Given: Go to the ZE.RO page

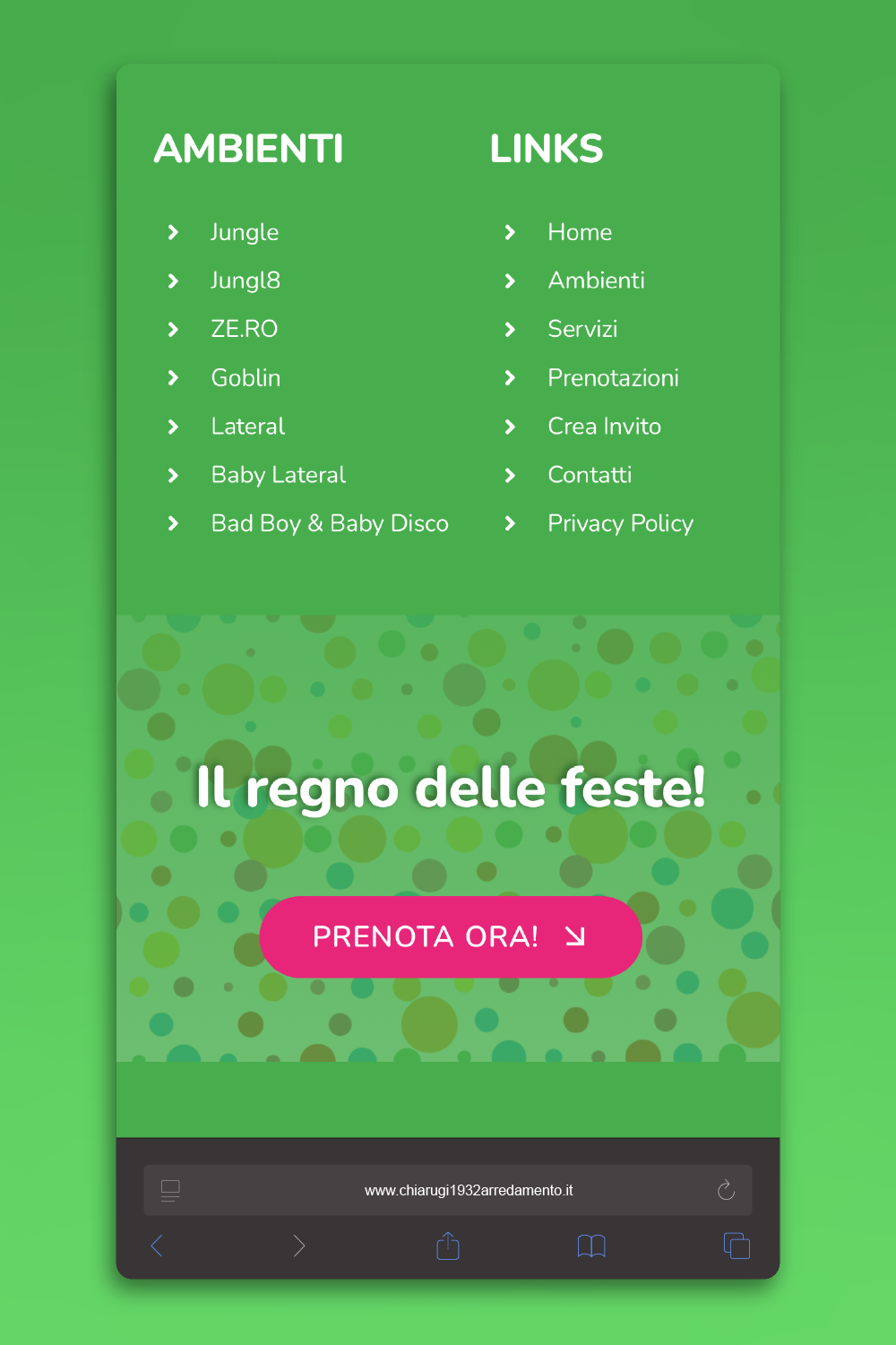Looking at the screenshot, I should (244, 329).
